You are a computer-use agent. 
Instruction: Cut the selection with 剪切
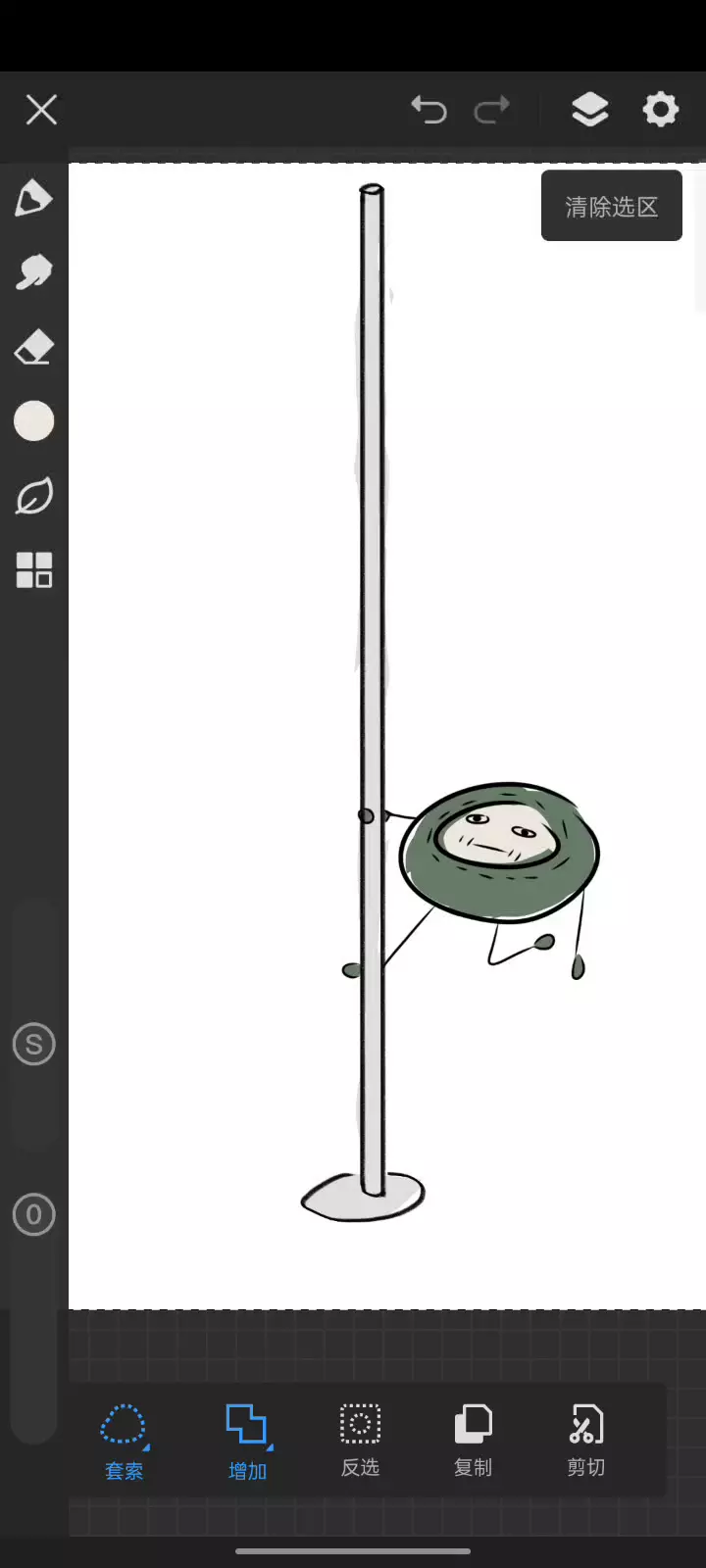[x=585, y=1440]
